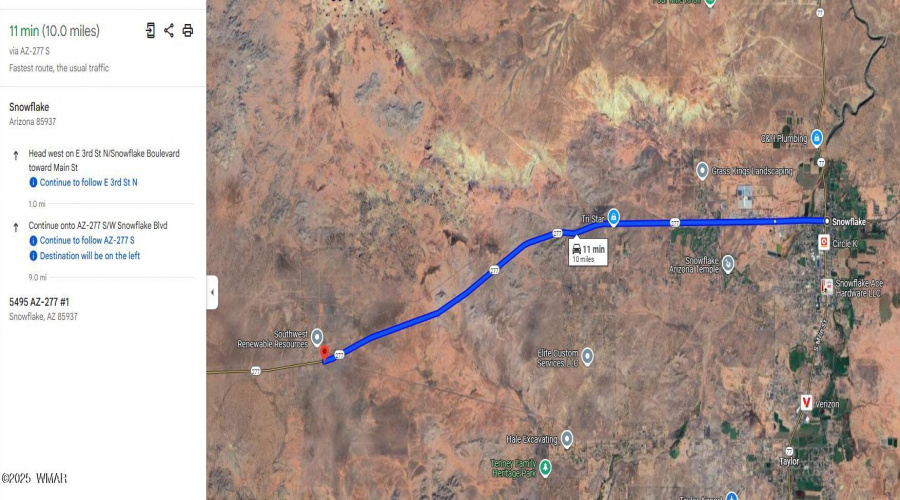Select the Circle K map marker
The height and width of the screenshot is (500, 900).
824,242
